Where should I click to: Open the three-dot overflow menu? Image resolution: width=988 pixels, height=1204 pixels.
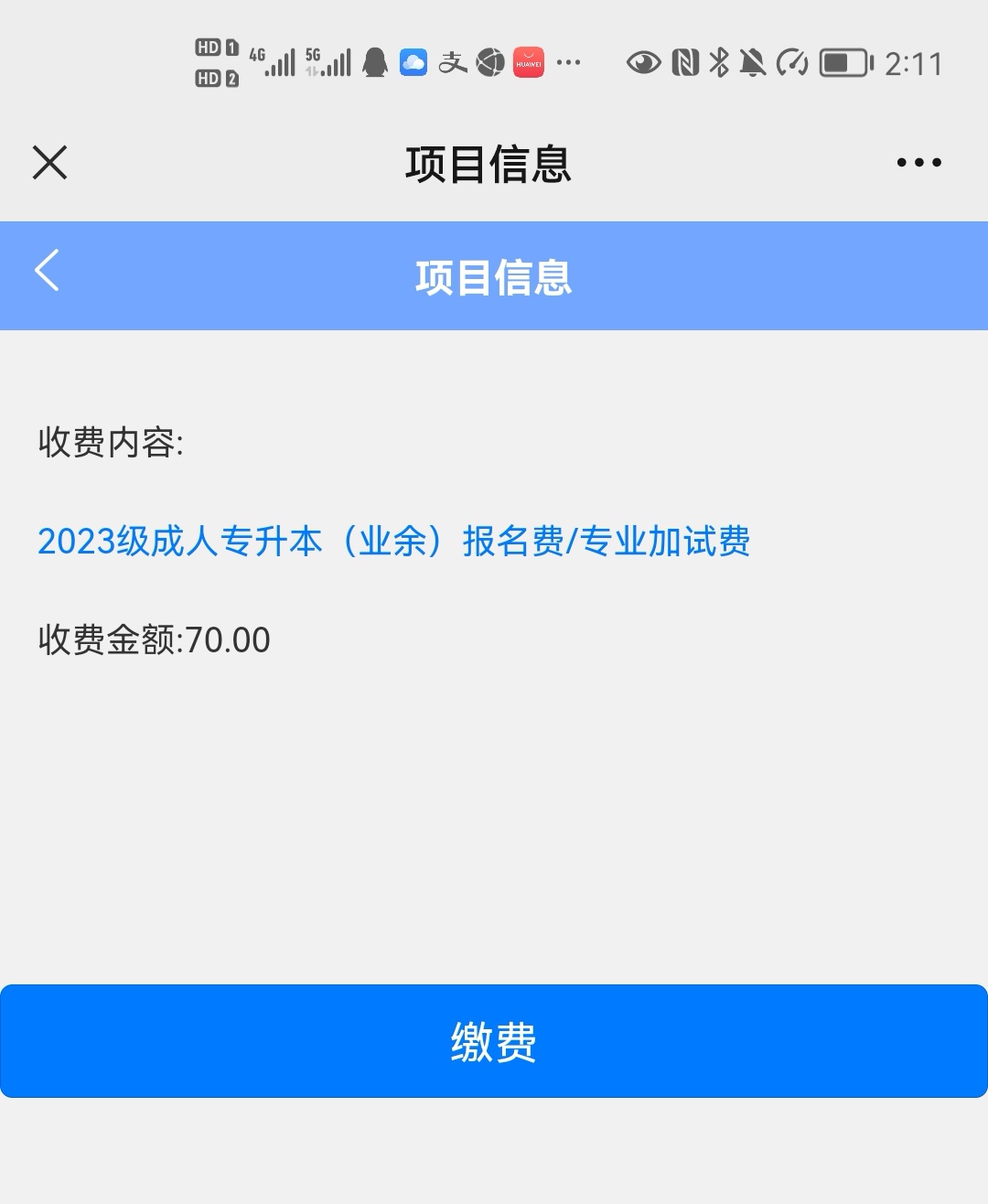coord(918,163)
